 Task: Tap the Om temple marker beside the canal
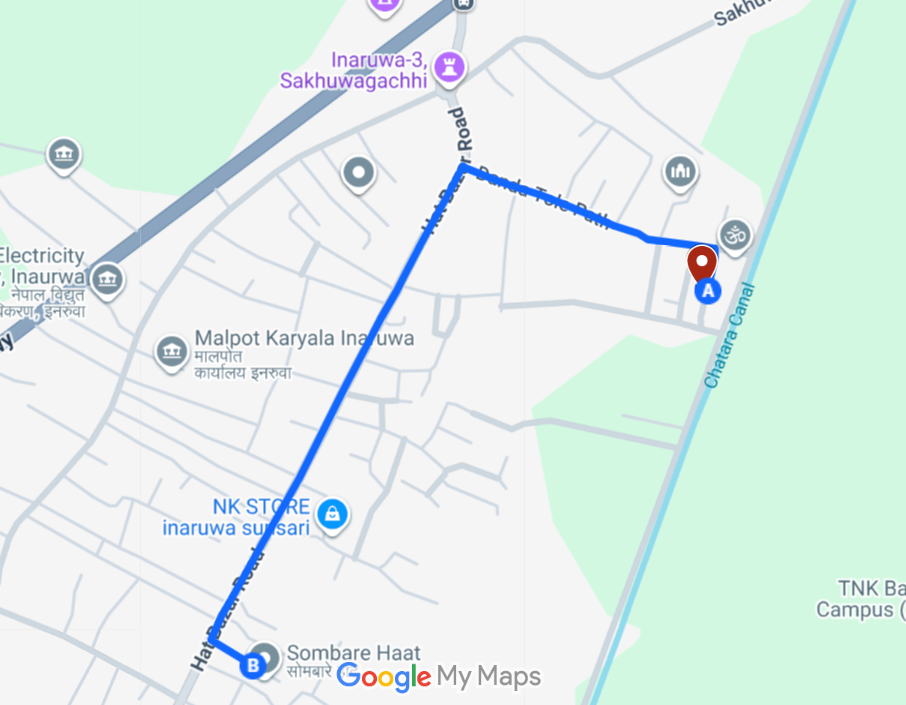pos(735,236)
